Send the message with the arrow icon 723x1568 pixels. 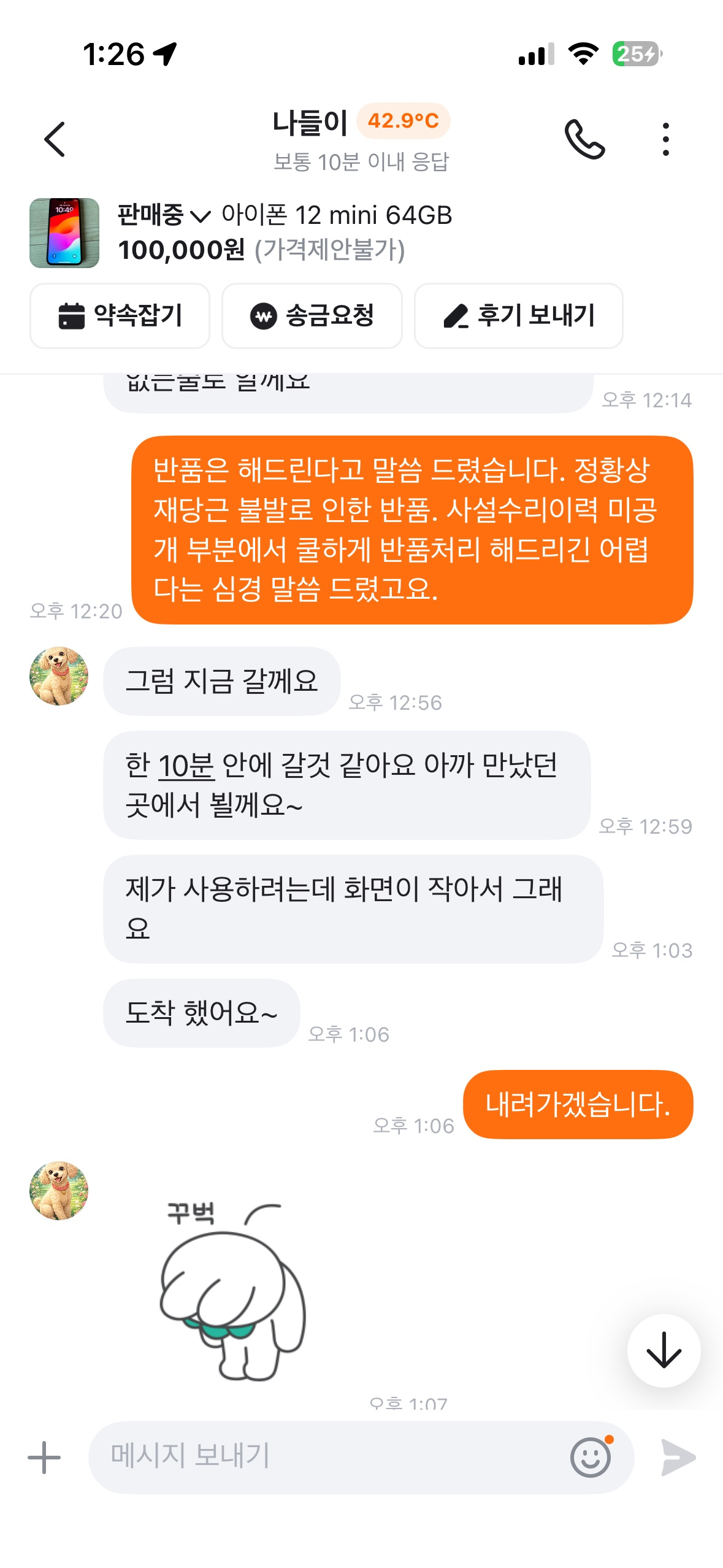point(678,1457)
